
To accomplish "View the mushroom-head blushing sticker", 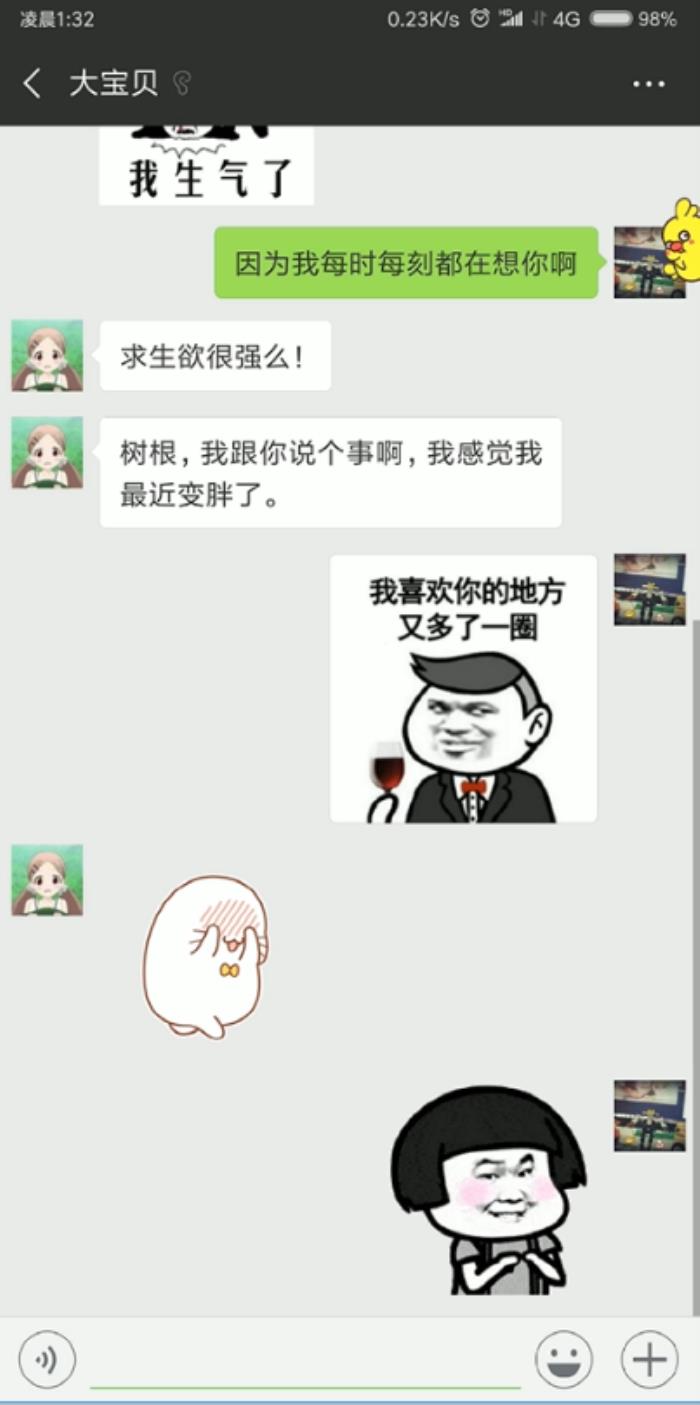I will (488, 1190).
